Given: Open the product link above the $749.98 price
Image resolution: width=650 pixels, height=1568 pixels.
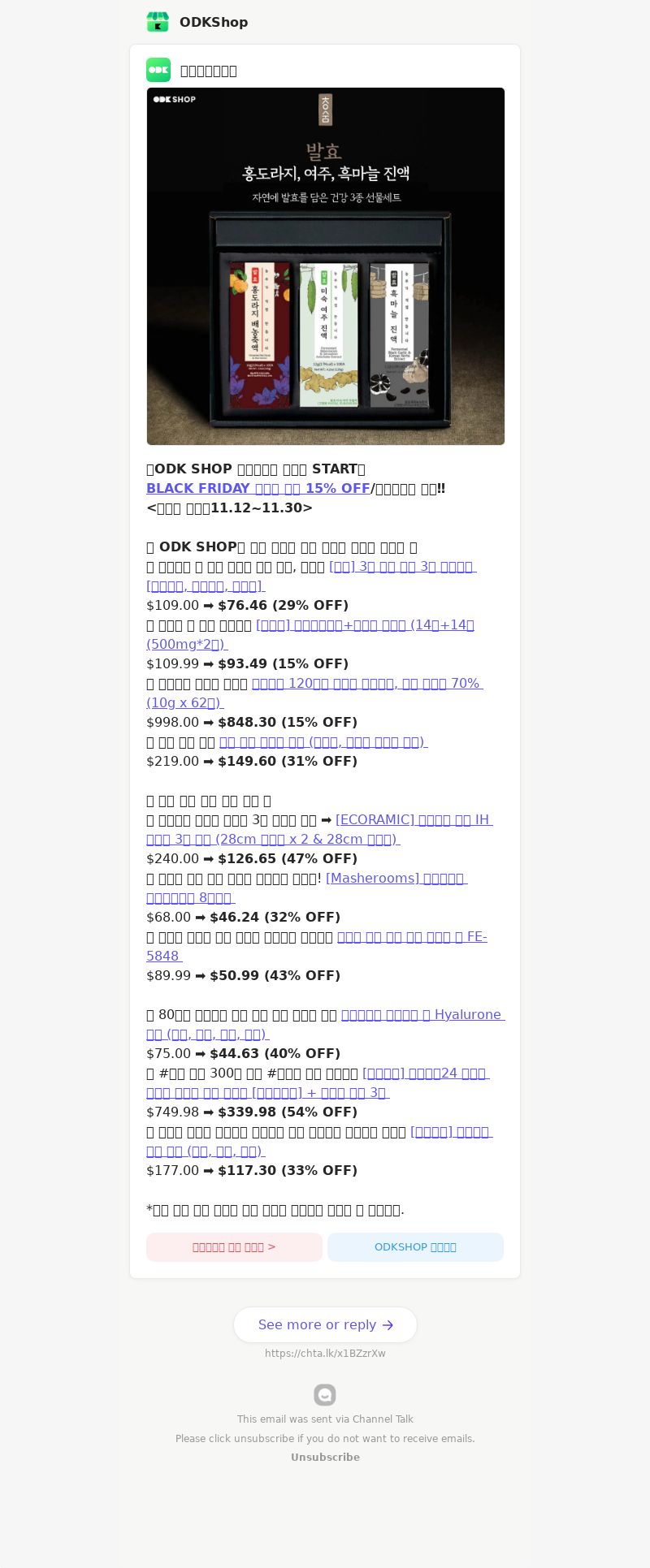Looking at the screenshot, I should [x=424, y=1073].
